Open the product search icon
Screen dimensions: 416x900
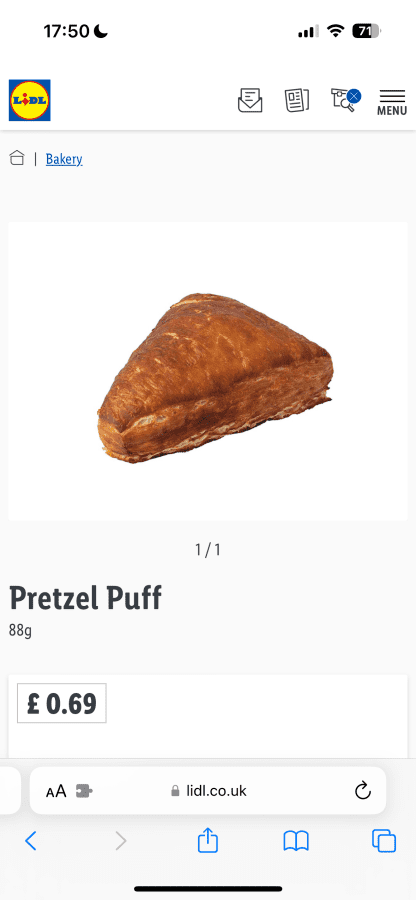pos(345,100)
